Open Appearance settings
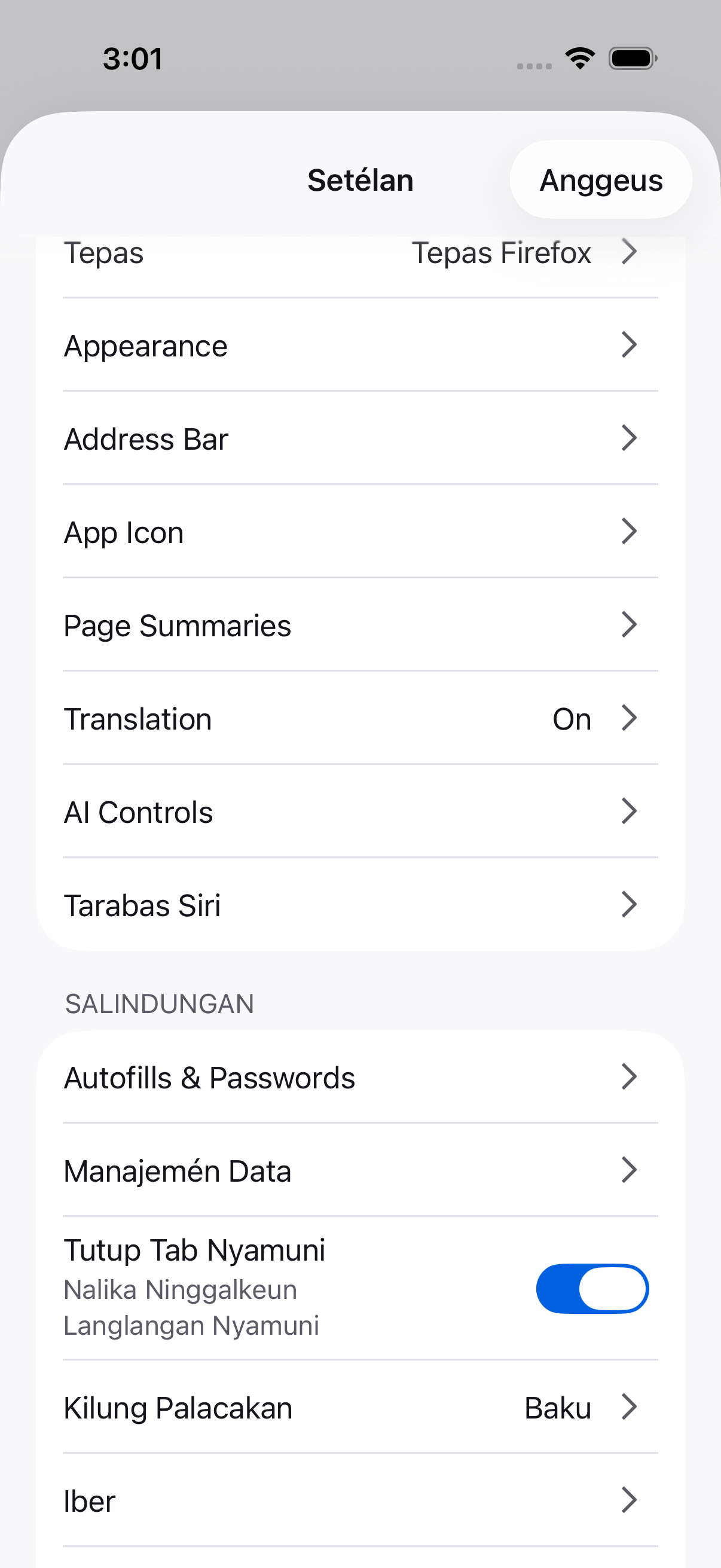 click(x=360, y=345)
